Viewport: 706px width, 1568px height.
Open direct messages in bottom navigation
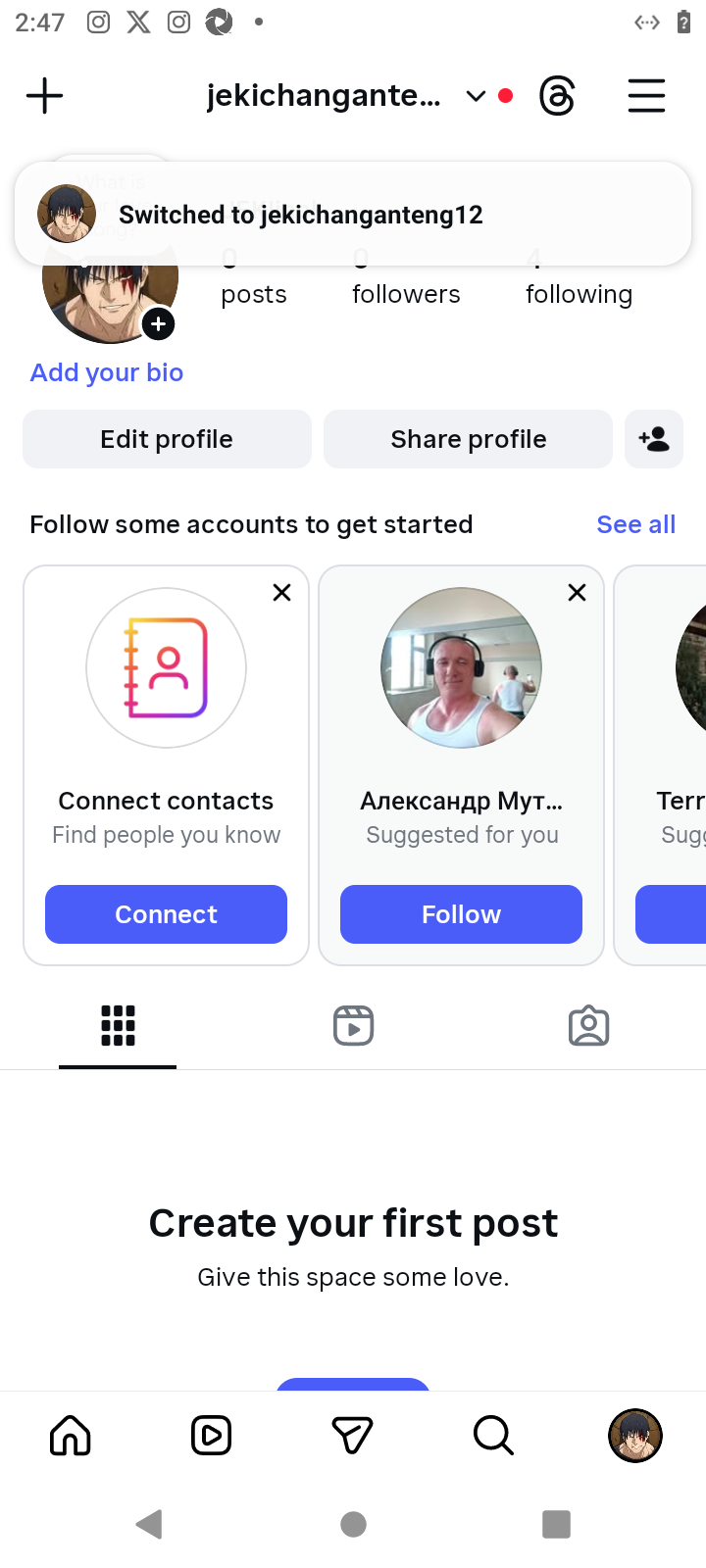(352, 1436)
